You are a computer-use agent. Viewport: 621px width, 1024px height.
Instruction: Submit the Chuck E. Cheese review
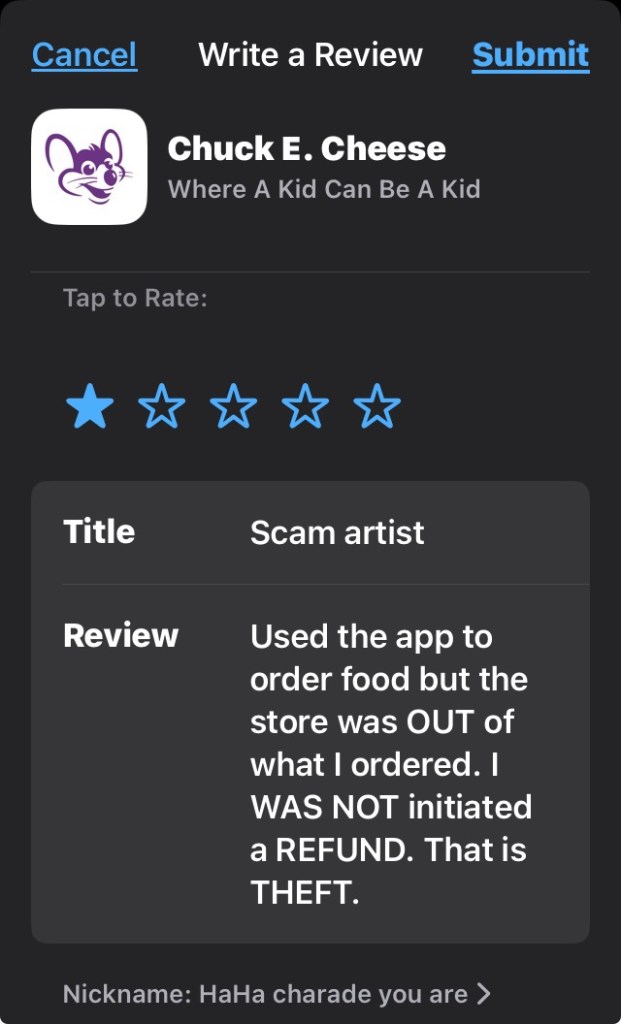point(530,54)
